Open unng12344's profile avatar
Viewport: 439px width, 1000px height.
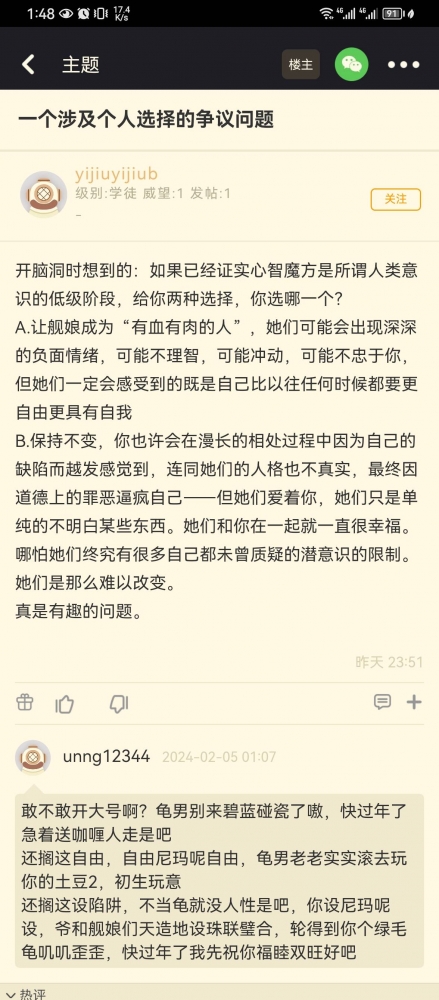[33, 757]
